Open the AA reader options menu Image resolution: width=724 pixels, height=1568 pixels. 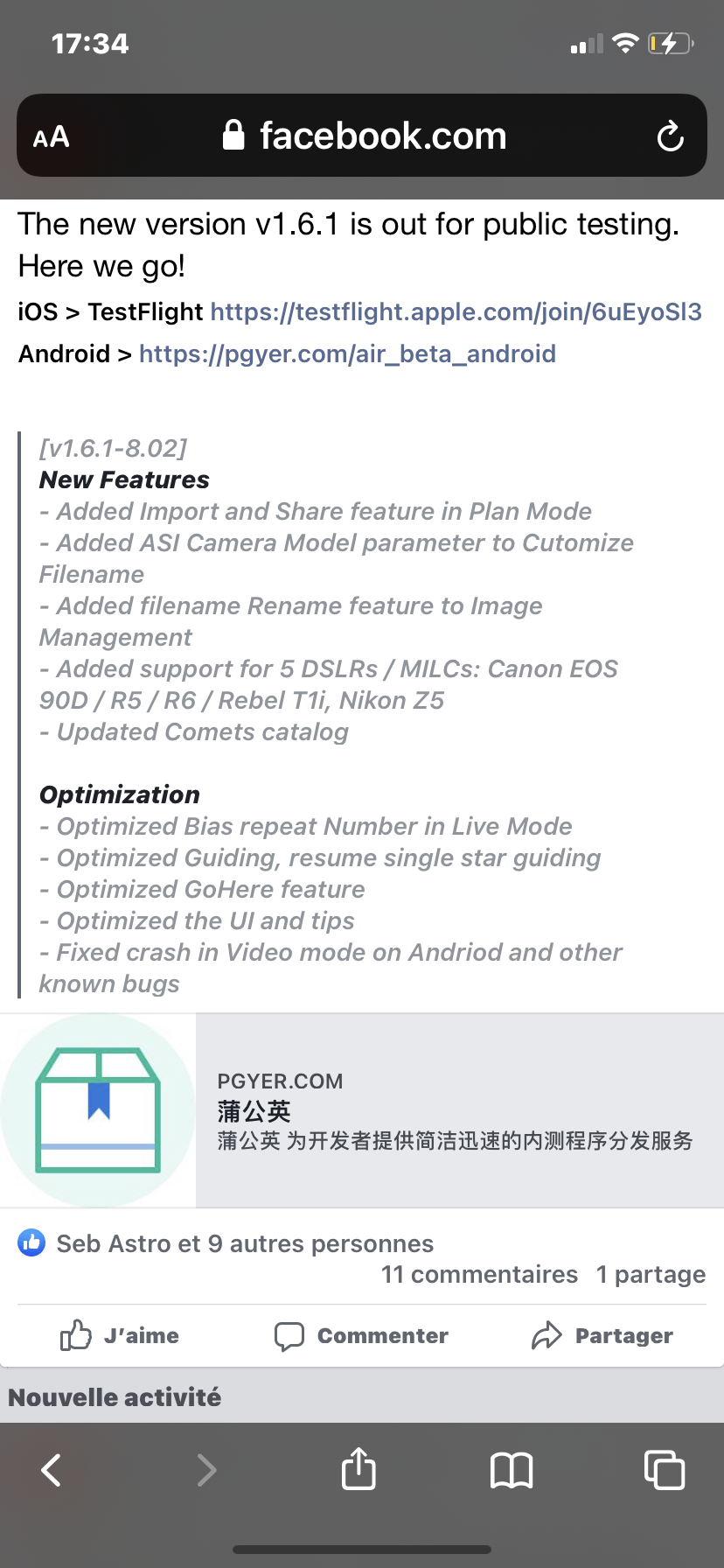52,136
